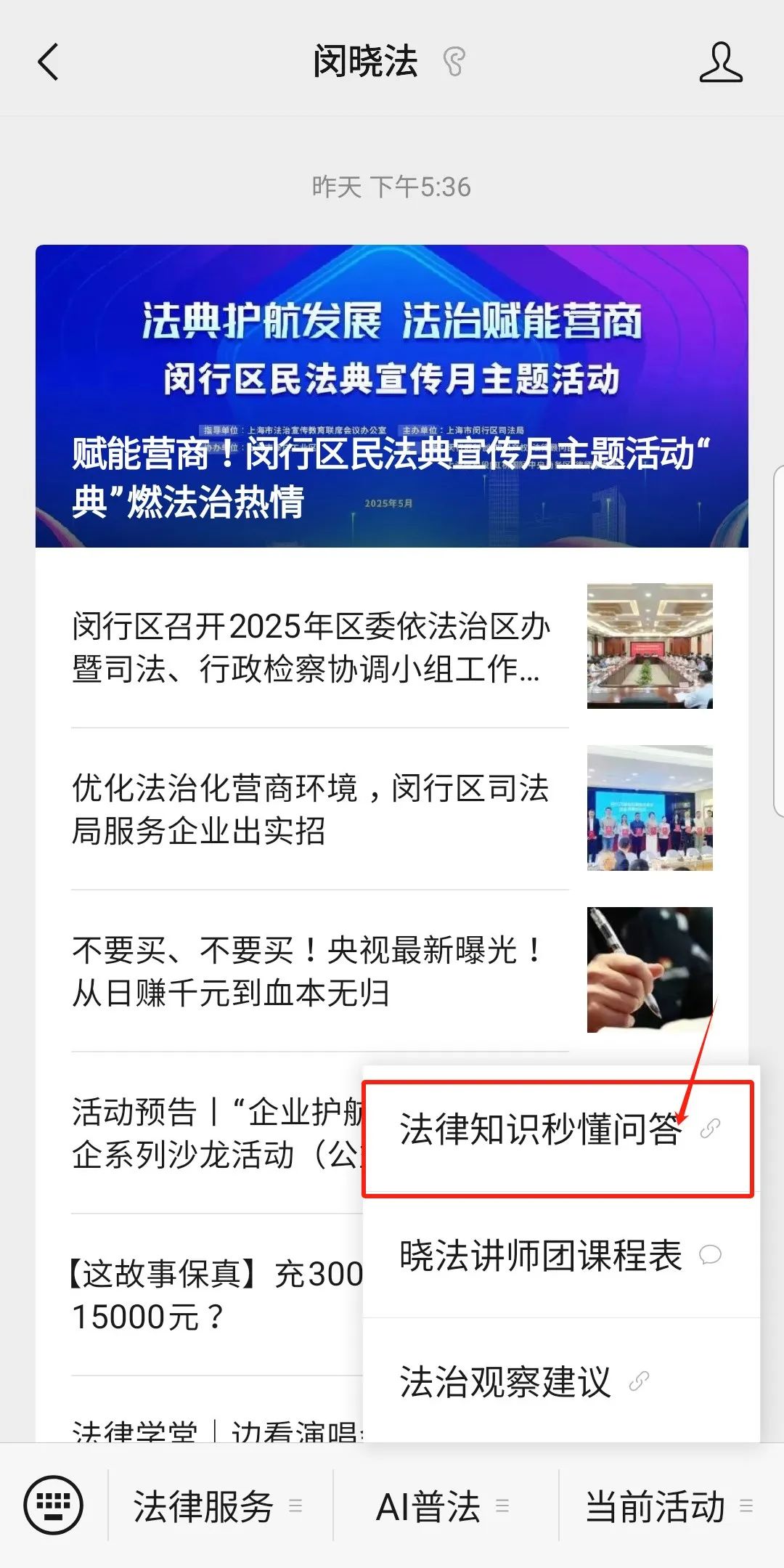Viewport: 784px width, 1568px height.
Task: Collapse the 当前活动 bottom menu
Action: (669, 1506)
